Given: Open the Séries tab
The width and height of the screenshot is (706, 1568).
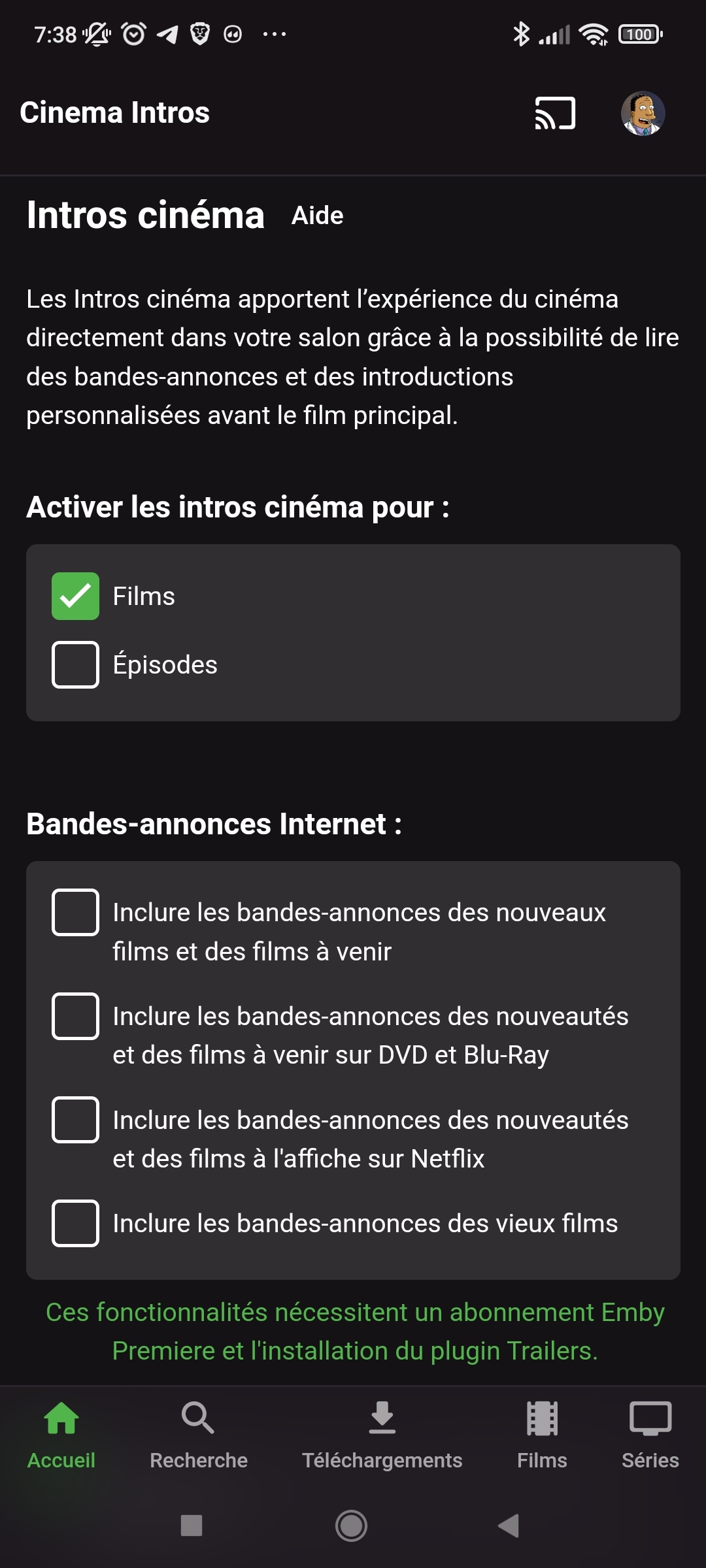Looking at the screenshot, I should point(650,1435).
